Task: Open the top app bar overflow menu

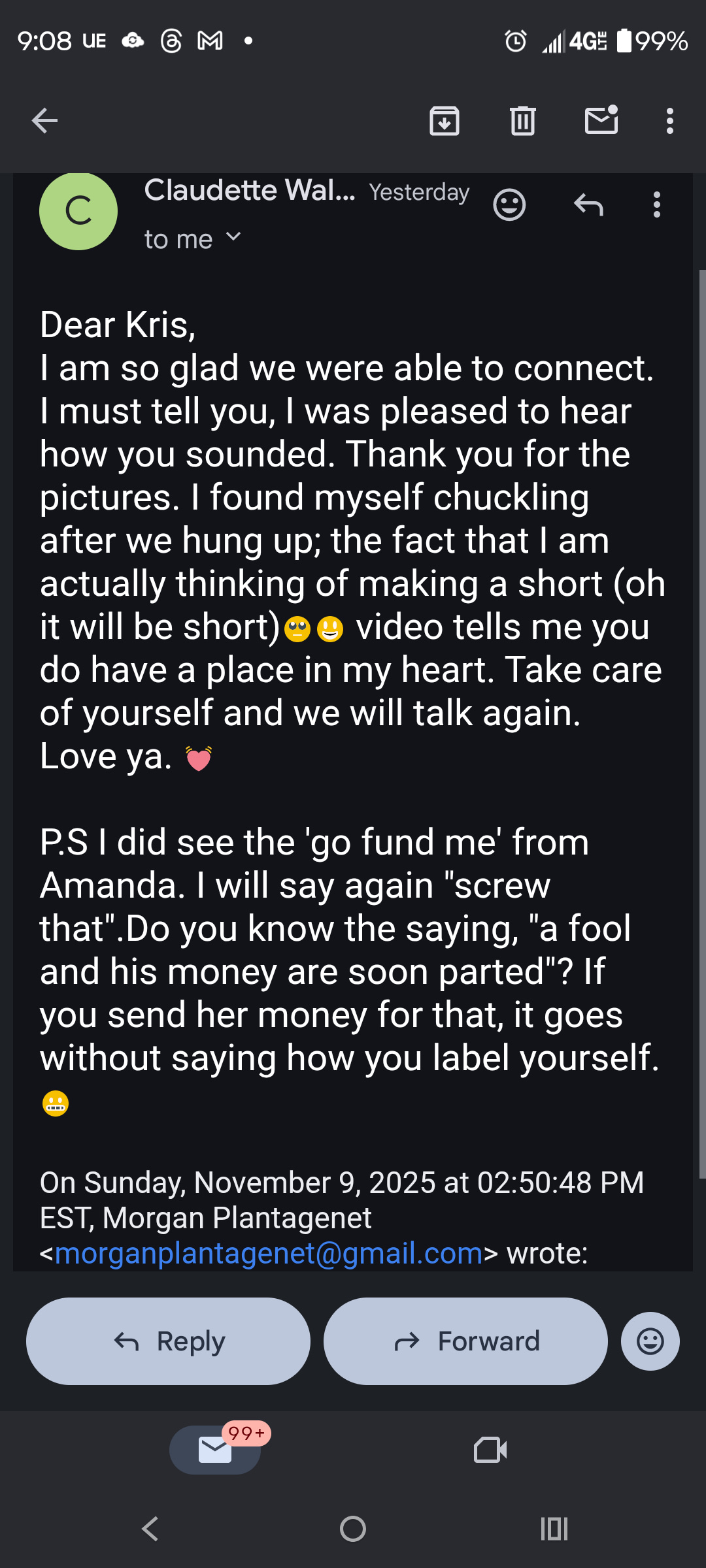Action: 669,121
